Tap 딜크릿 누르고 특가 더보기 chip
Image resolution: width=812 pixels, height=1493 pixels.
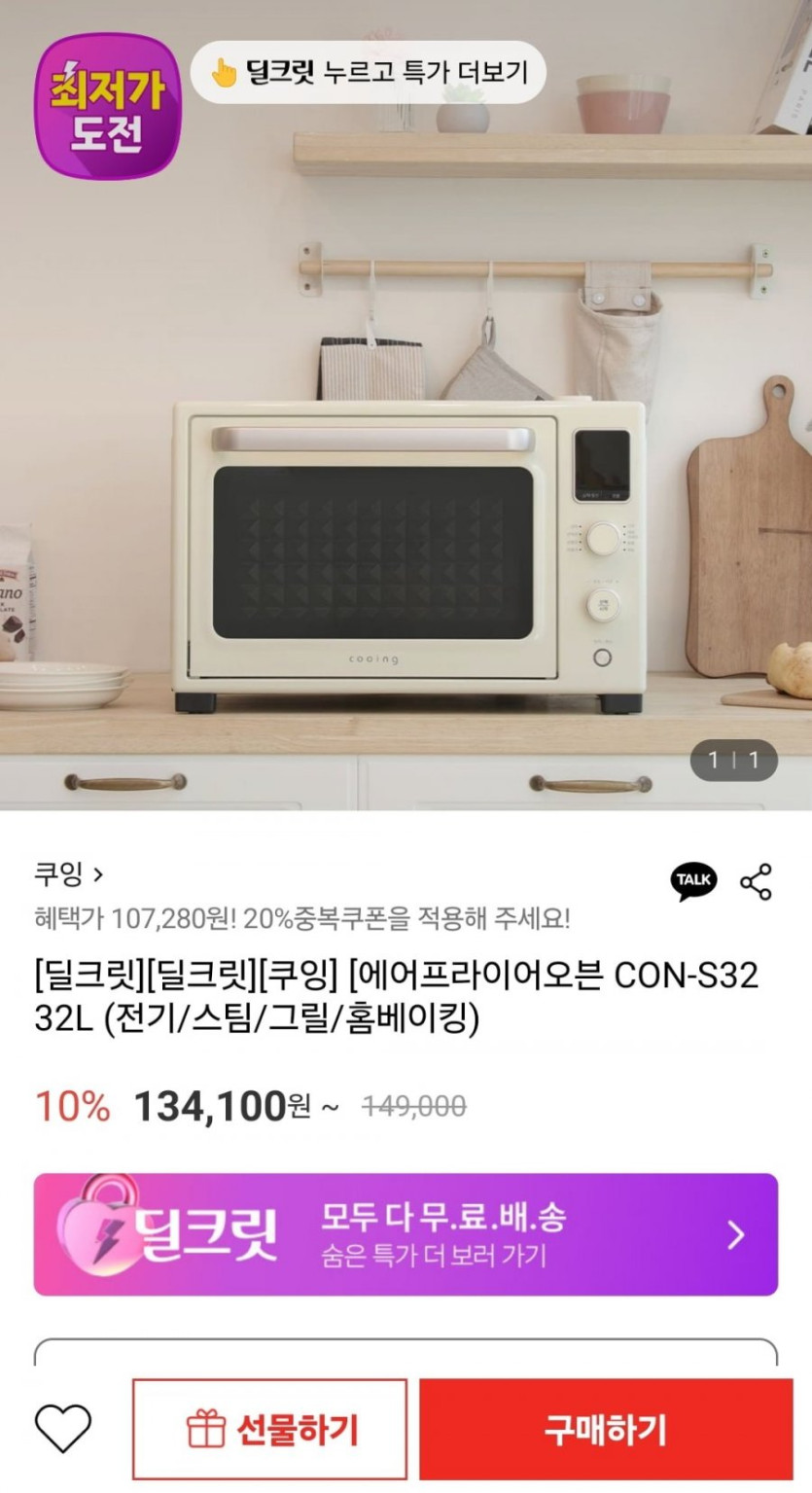368,72
